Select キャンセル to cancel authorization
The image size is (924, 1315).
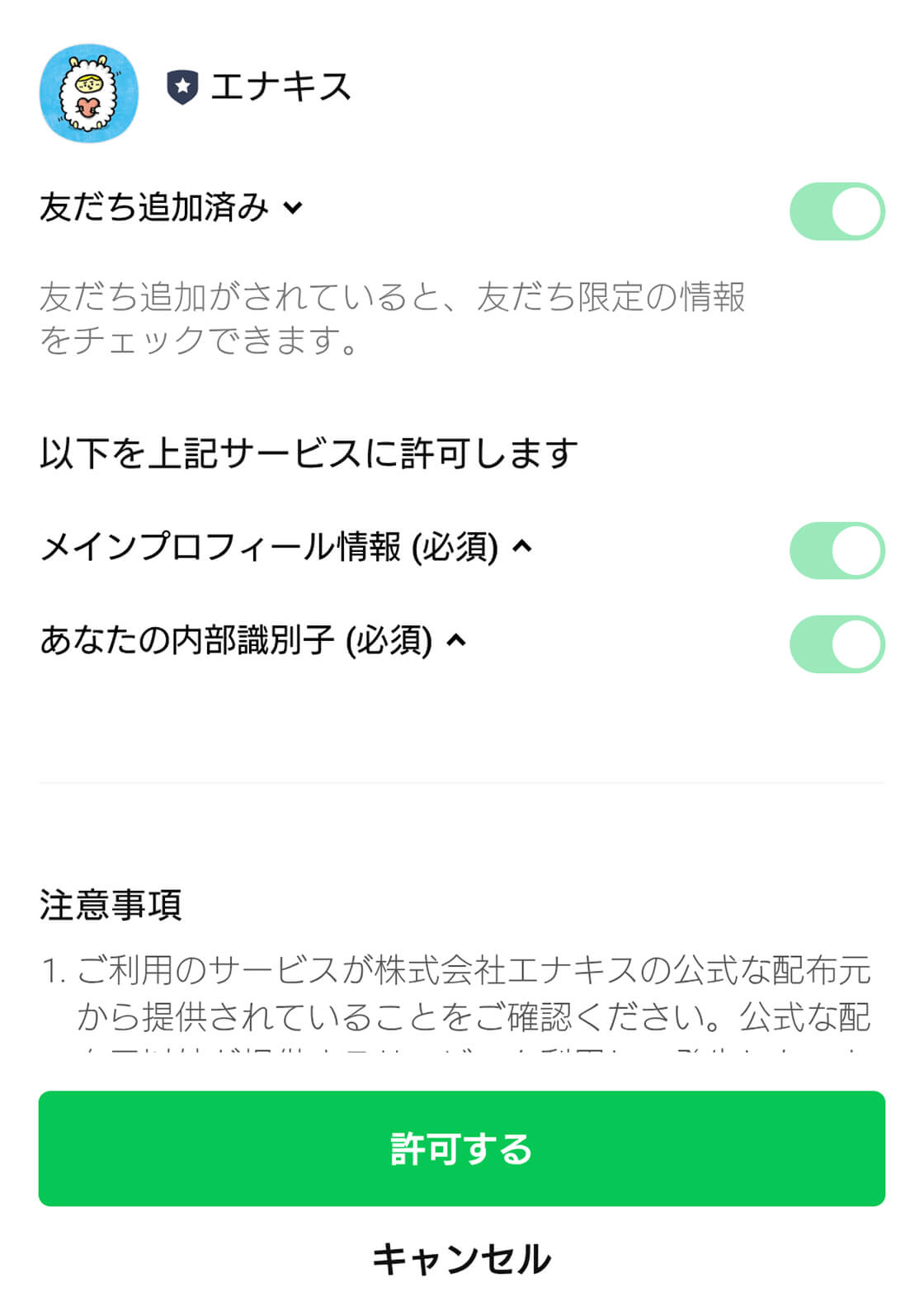coord(462,1259)
